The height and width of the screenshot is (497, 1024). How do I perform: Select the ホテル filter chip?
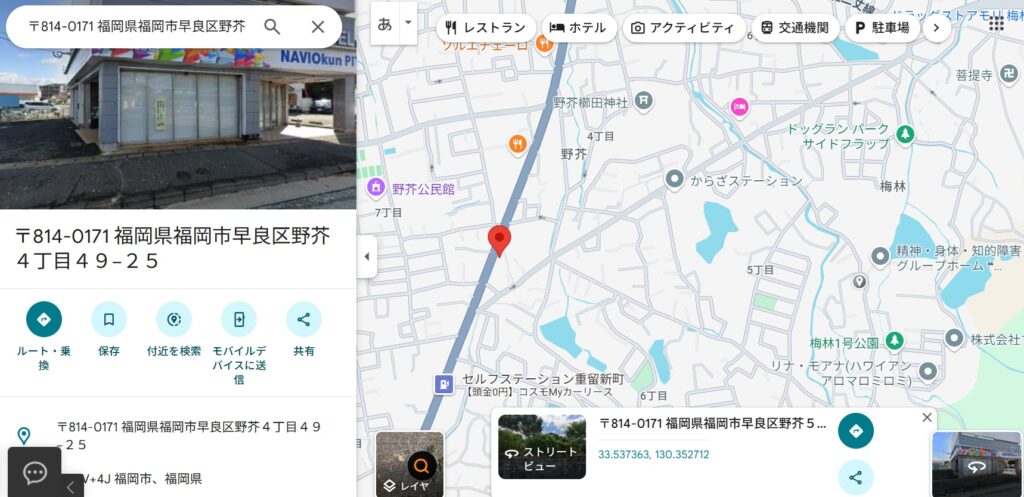coord(579,28)
